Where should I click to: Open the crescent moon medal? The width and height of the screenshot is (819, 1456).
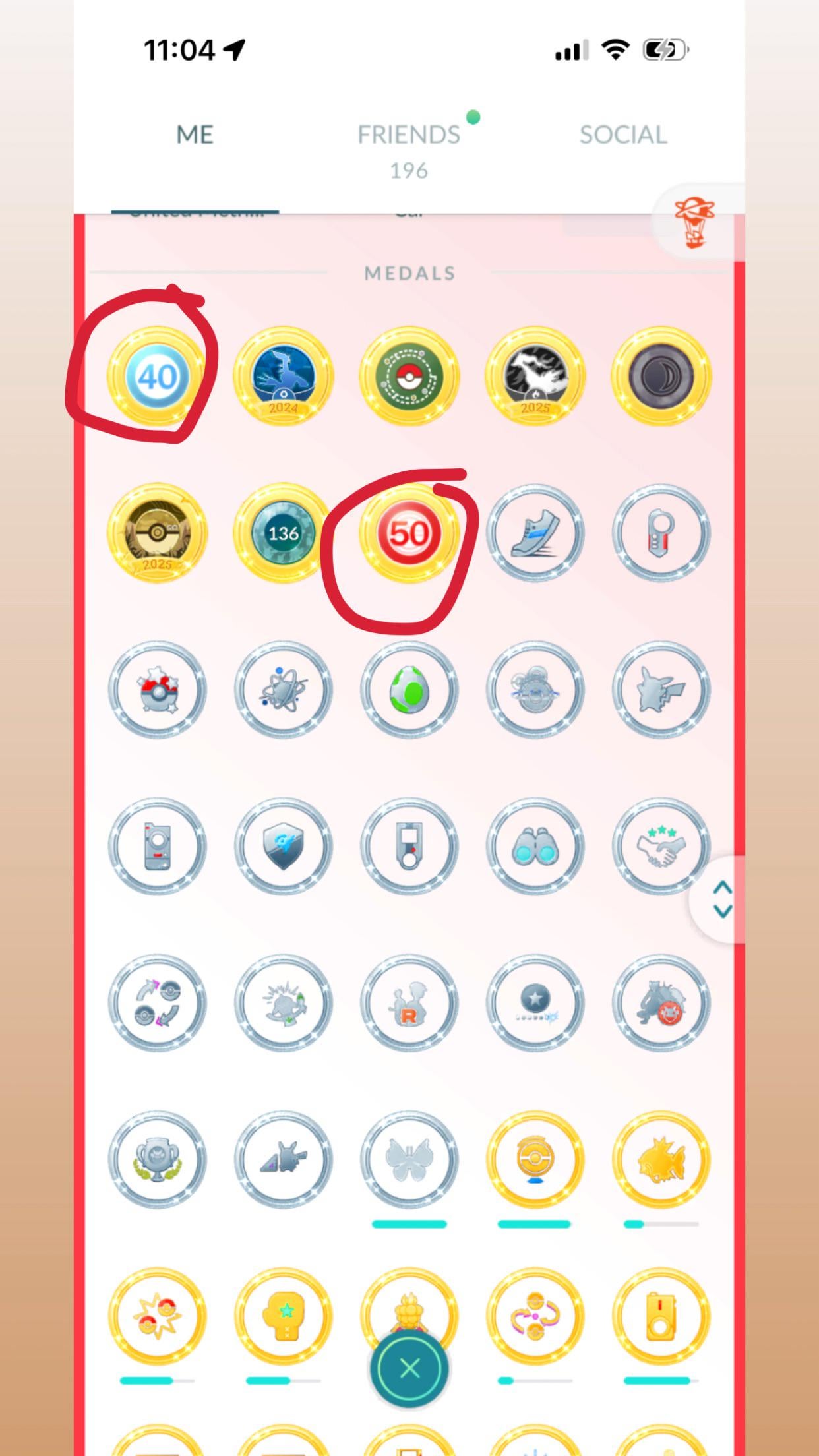coord(661,377)
